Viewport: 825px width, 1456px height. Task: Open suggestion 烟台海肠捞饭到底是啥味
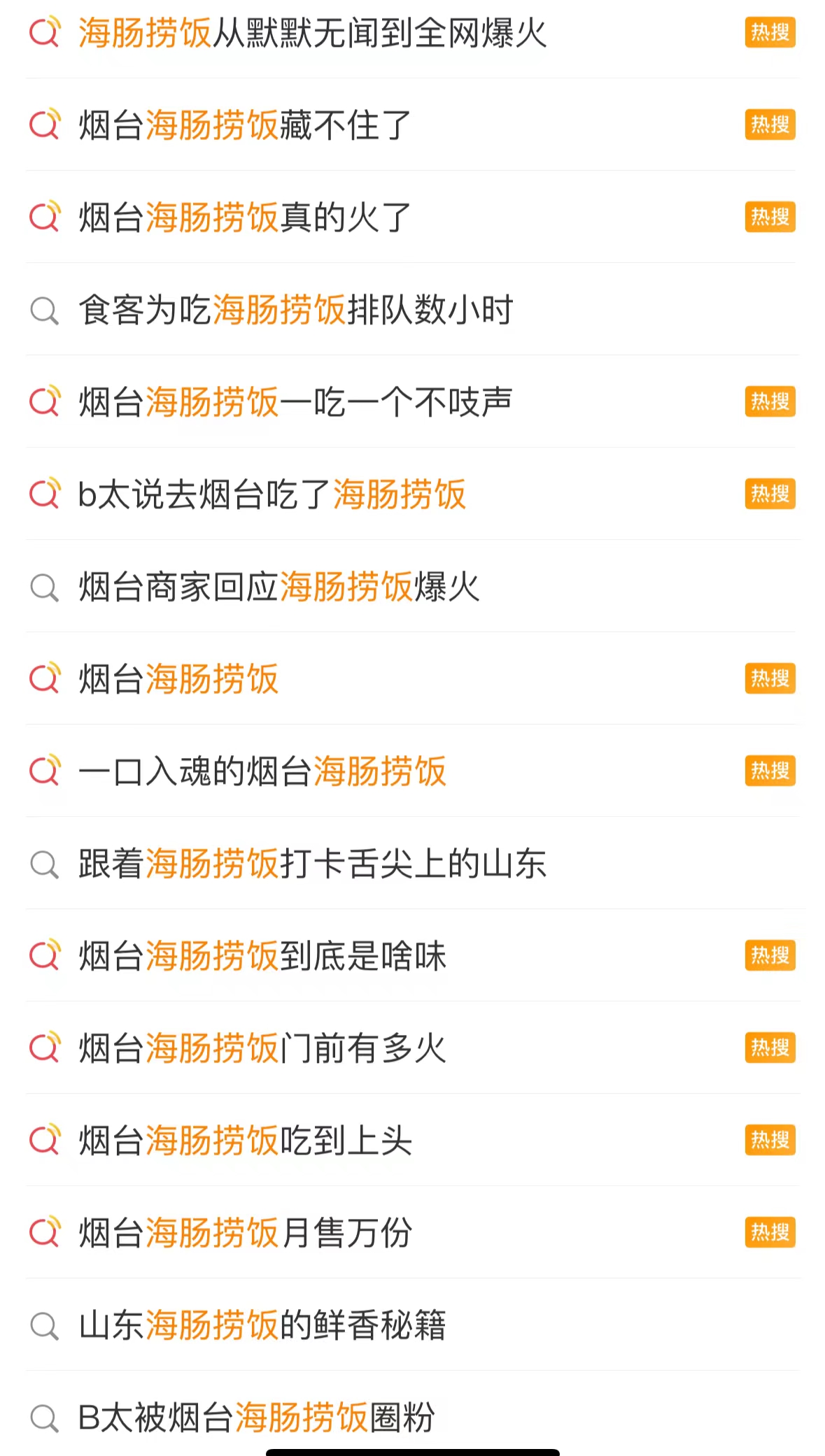click(x=412, y=956)
